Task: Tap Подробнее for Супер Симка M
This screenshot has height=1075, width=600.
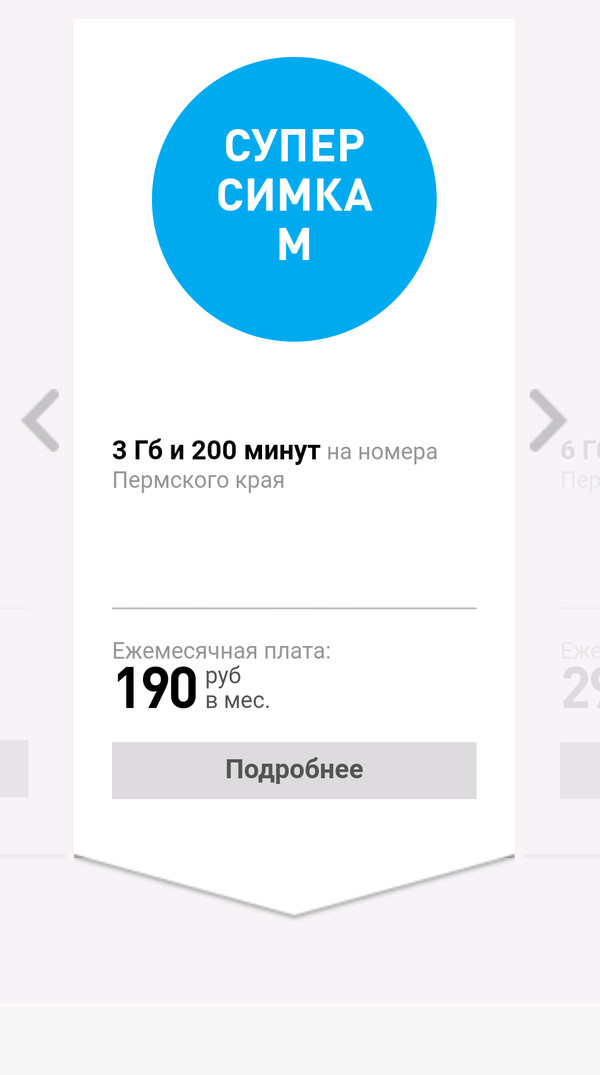Action: (294, 770)
